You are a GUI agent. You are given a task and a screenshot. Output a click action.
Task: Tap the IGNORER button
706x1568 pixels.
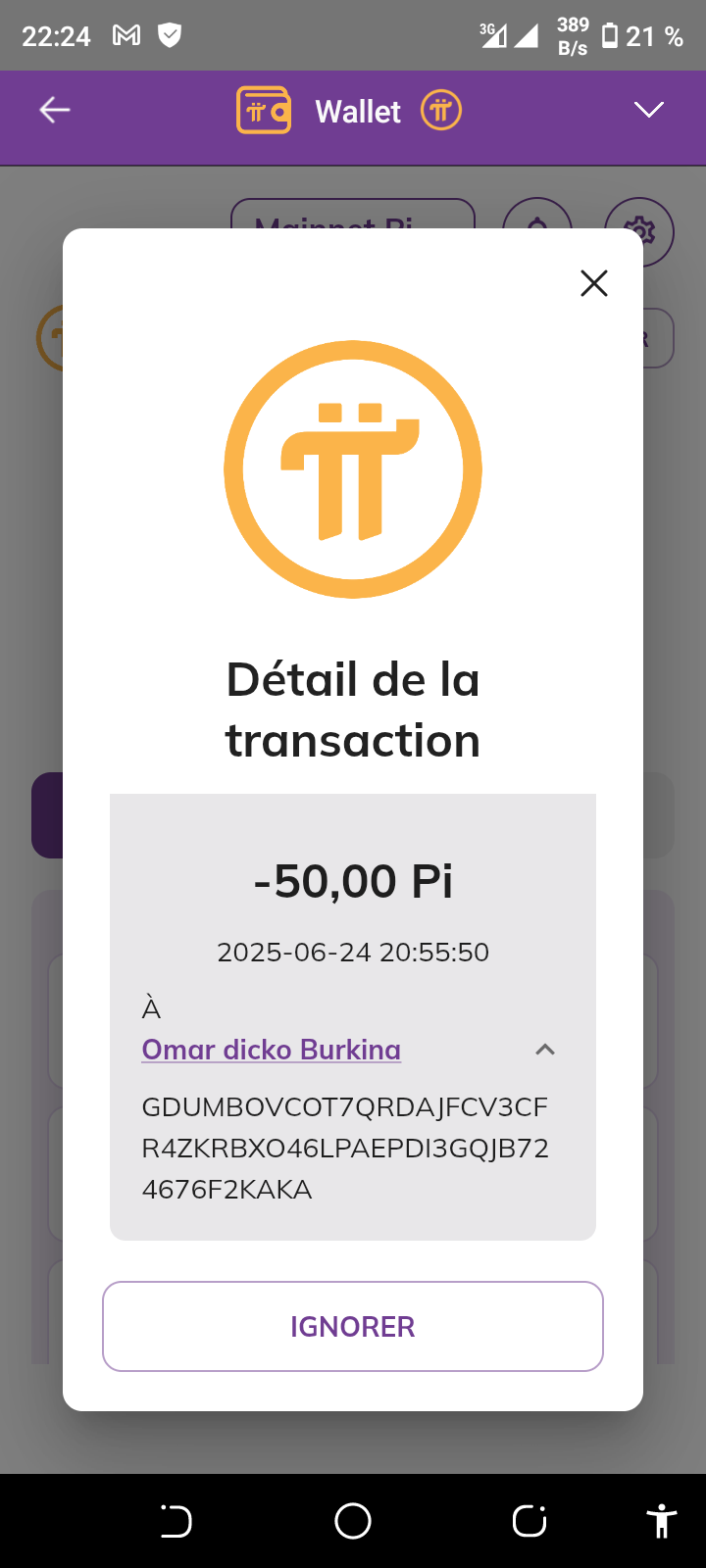click(x=353, y=1326)
